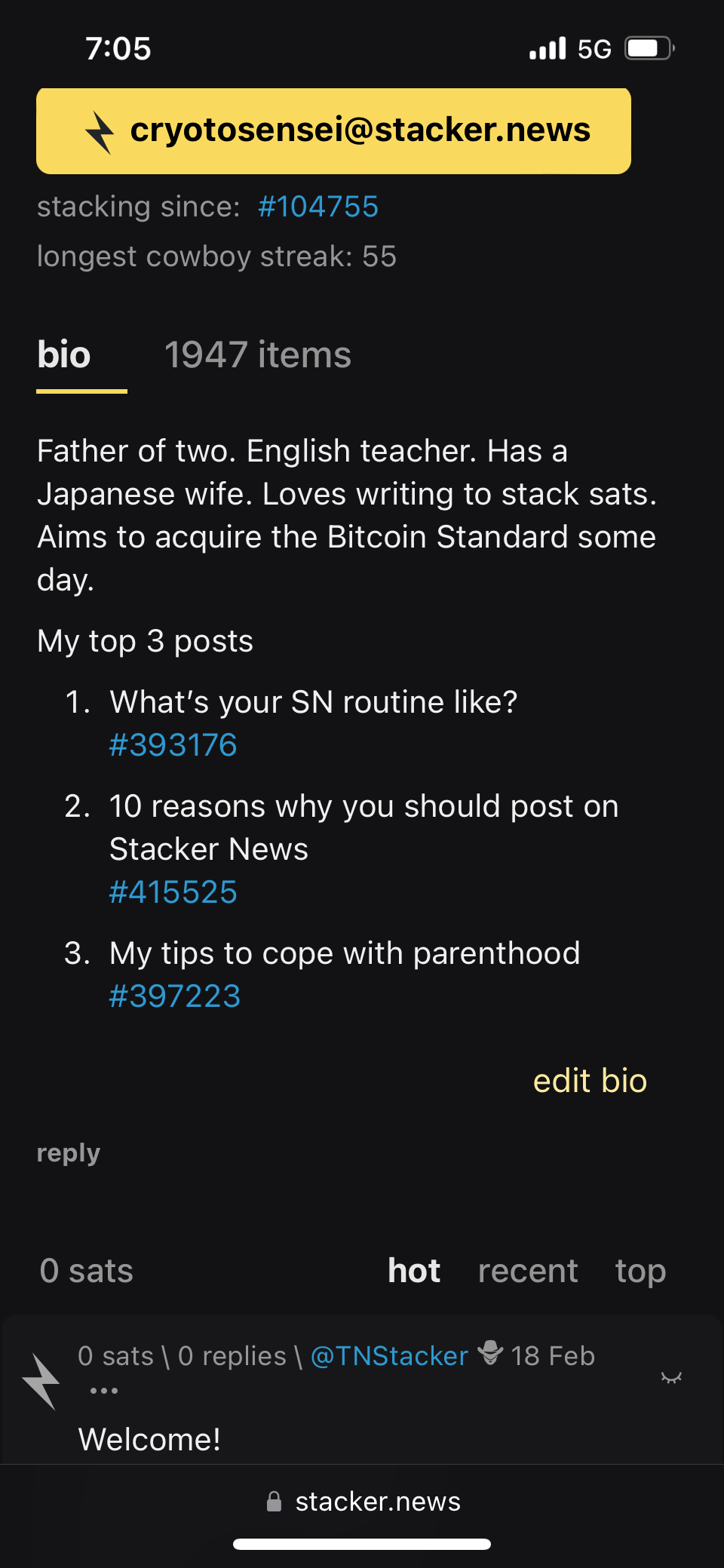Image resolution: width=724 pixels, height=1568 pixels.
Task: Open post link #415525
Action: point(173,892)
